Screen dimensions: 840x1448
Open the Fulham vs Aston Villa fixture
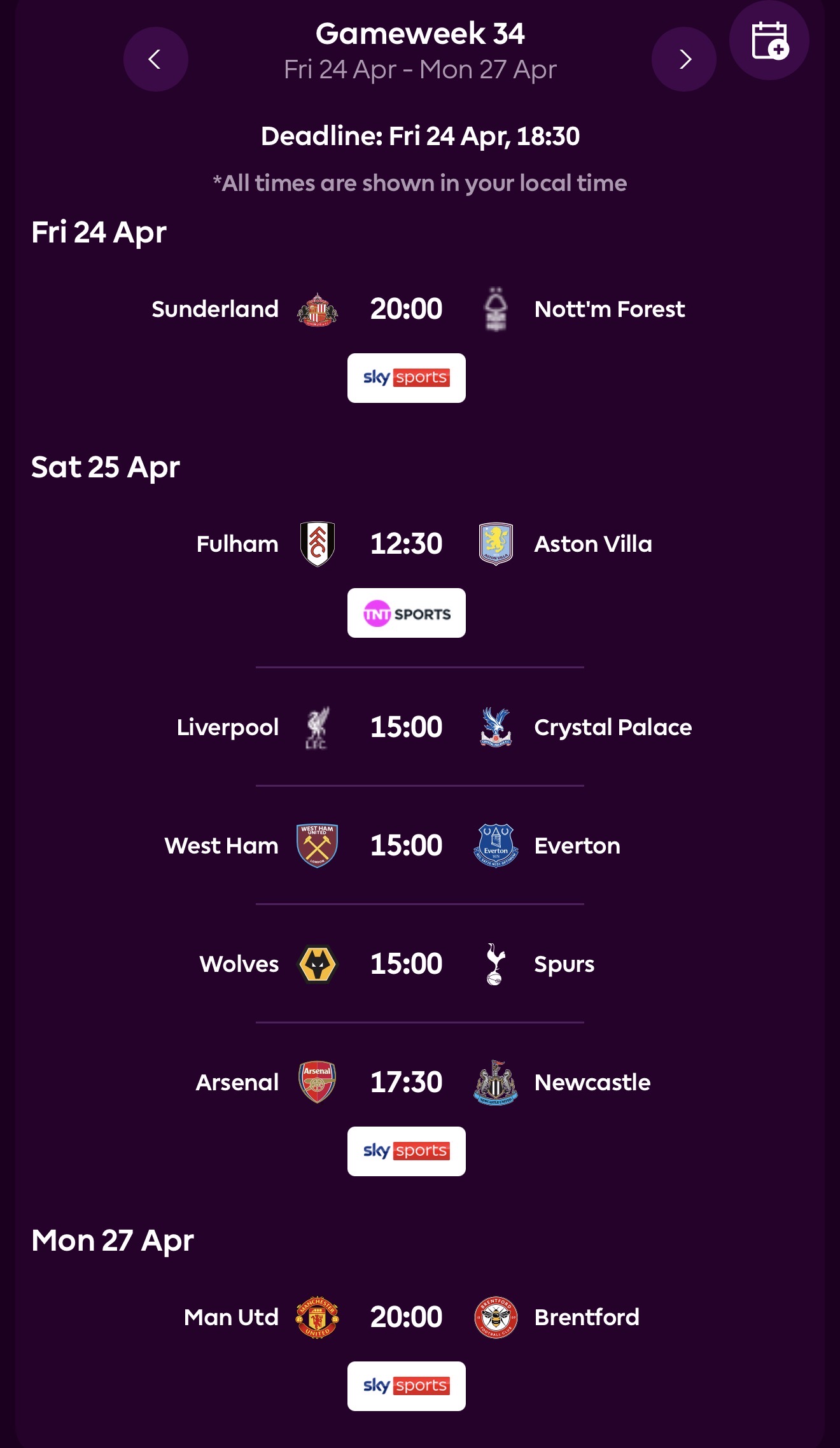click(406, 544)
